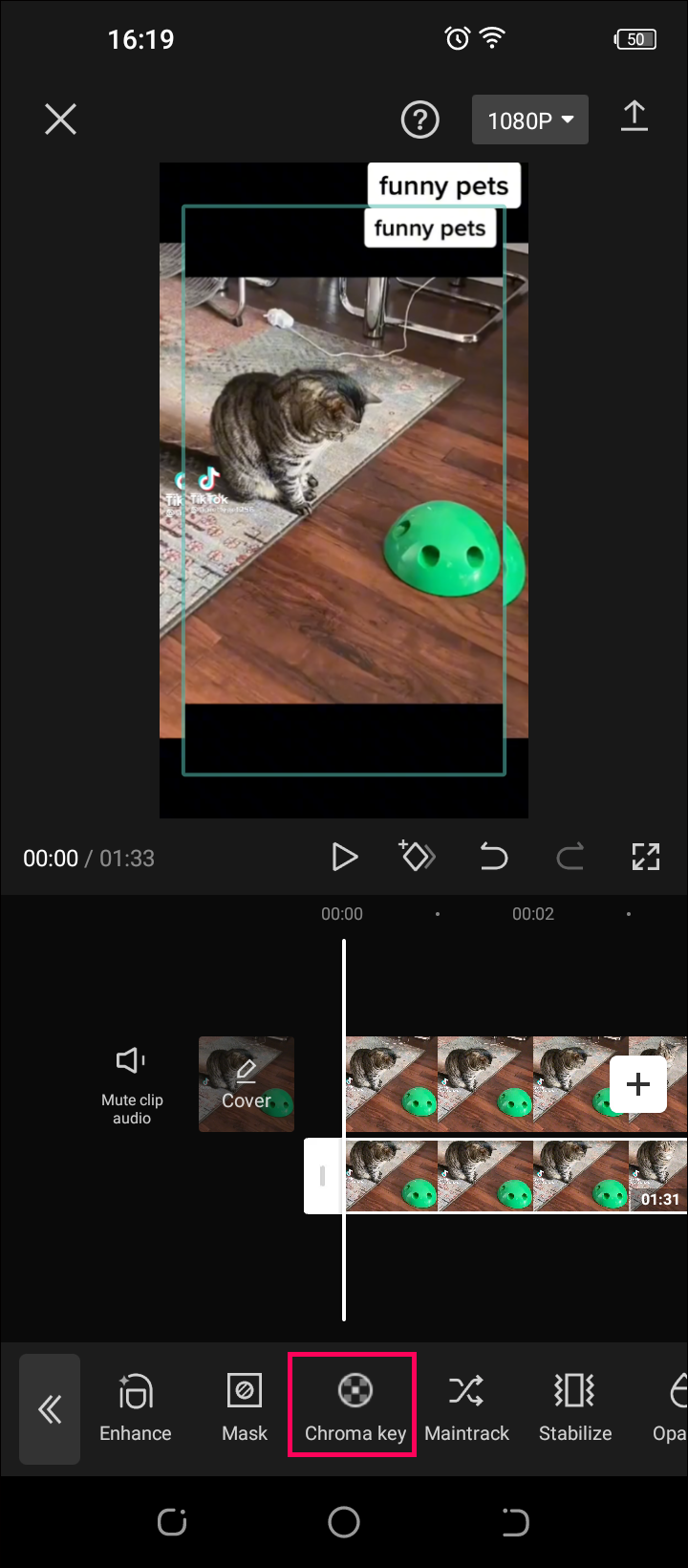The width and height of the screenshot is (688, 1568).
Task: Add a keyframe
Action: point(417,856)
